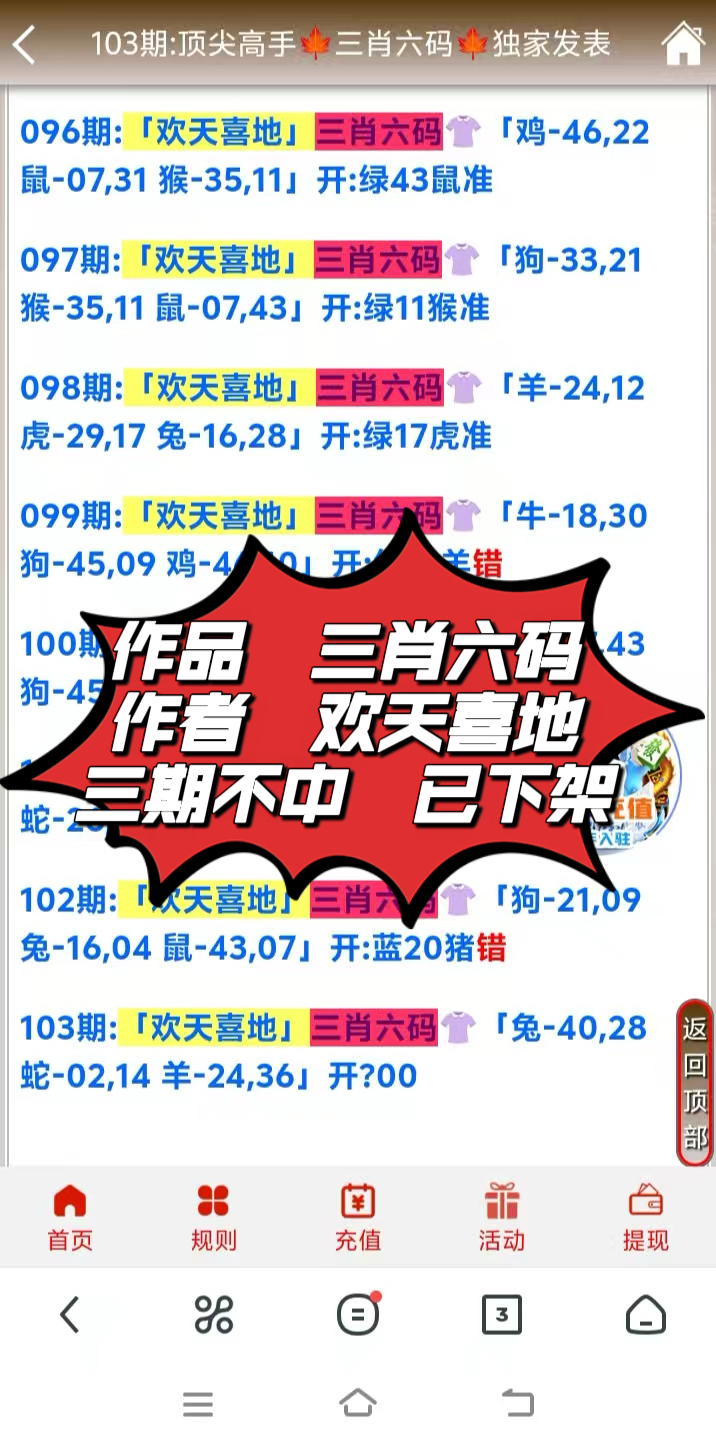Image resolution: width=716 pixels, height=1444 pixels.
Task: Open the 活动 tab
Action: (x=501, y=1217)
